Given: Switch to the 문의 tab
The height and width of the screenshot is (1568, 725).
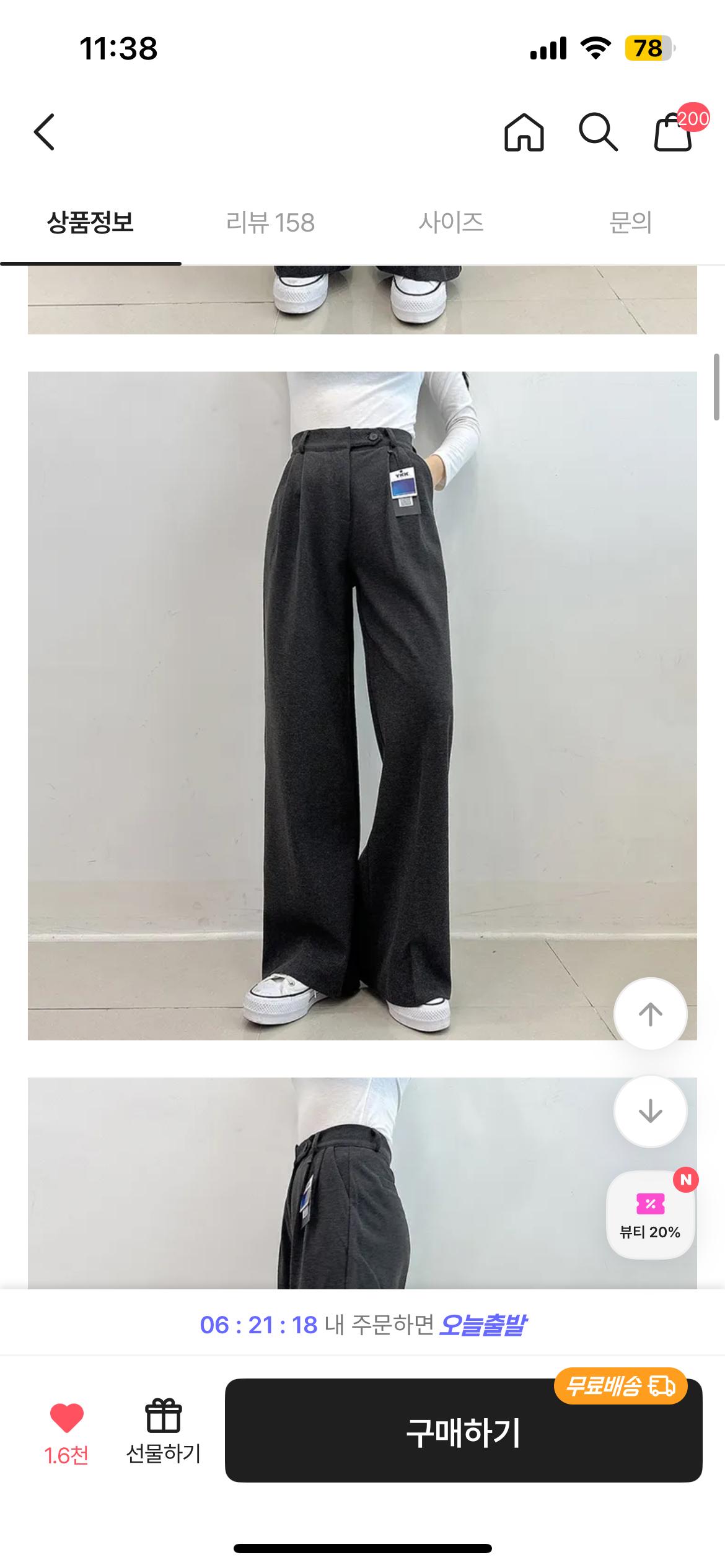Looking at the screenshot, I should (x=631, y=222).
